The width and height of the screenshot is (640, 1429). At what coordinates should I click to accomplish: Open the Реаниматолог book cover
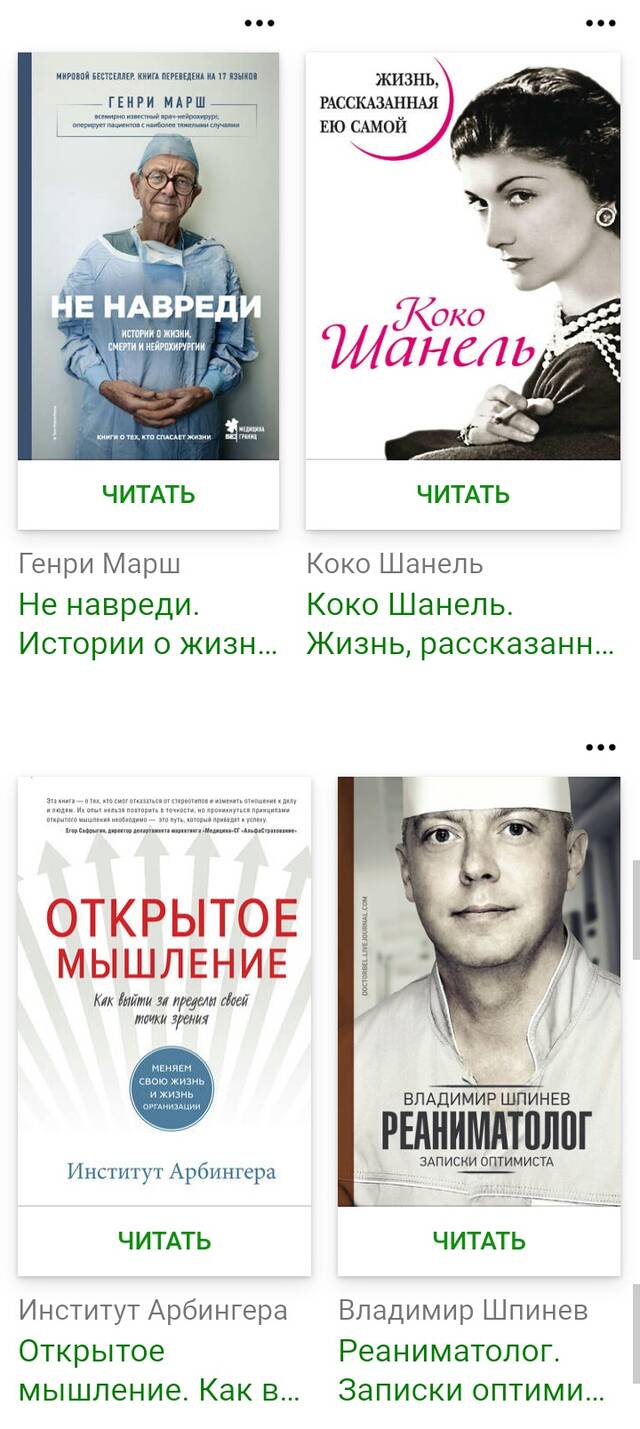[x=479, y=991]
